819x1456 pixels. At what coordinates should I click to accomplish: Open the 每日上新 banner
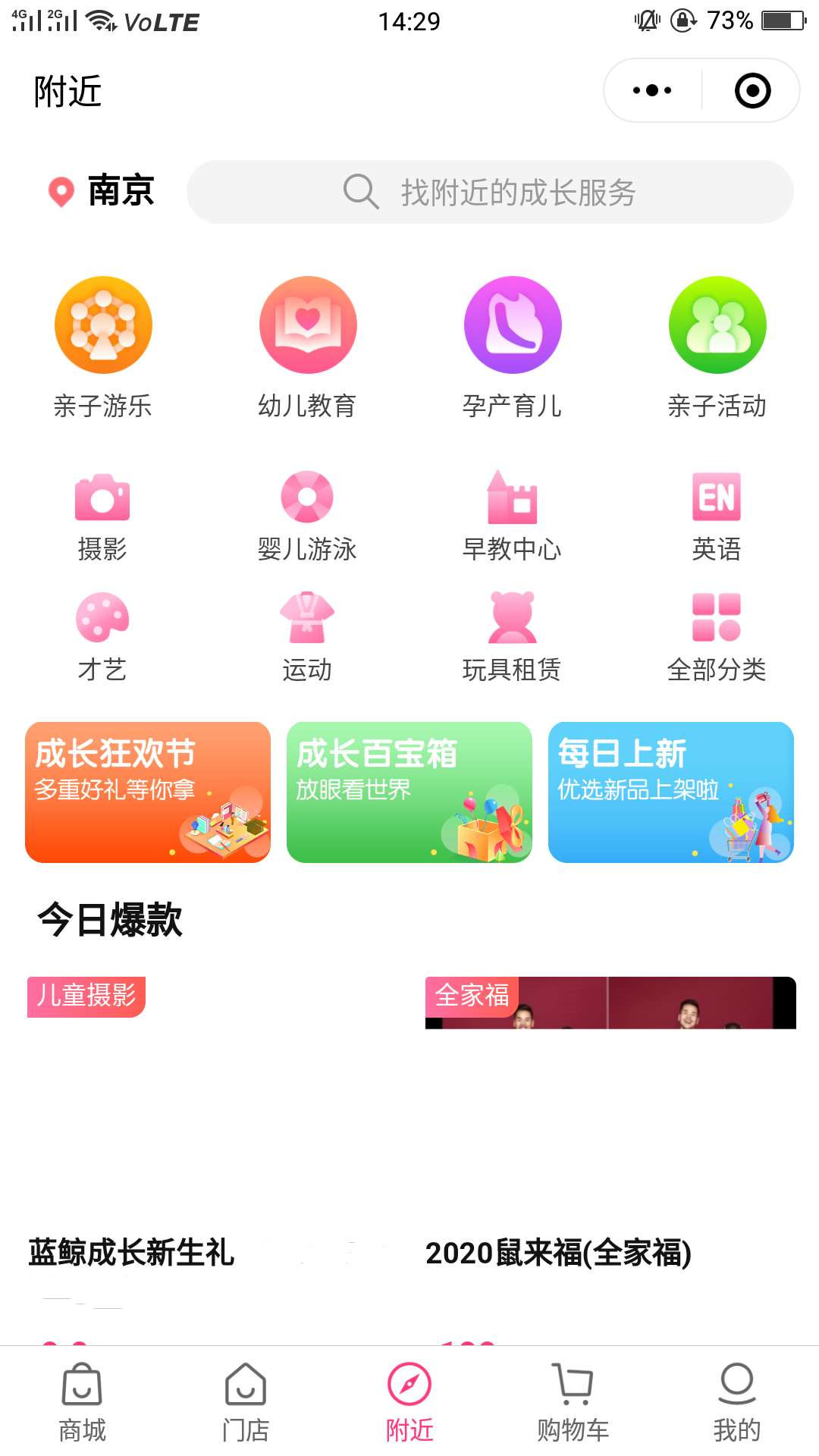(671, 792)
